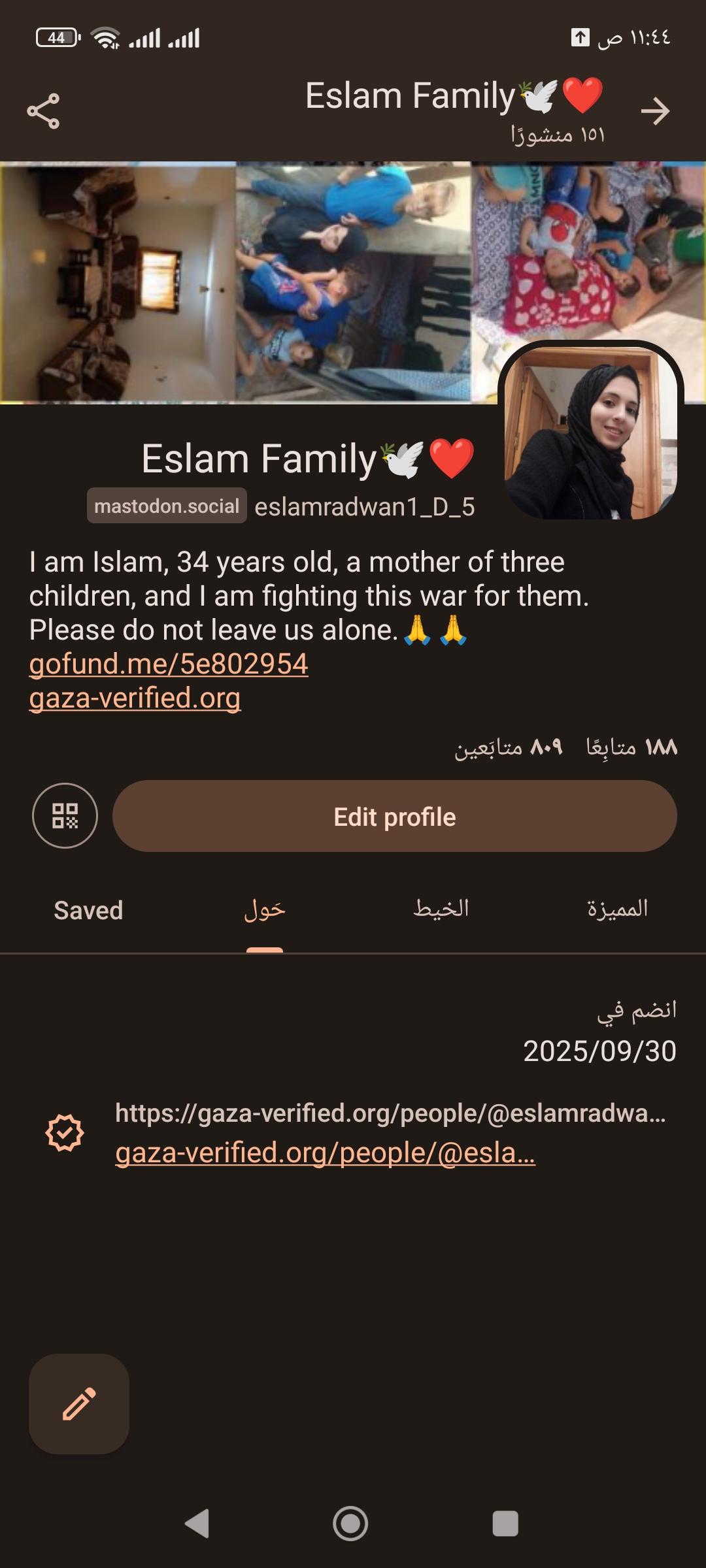
Task: Switch to the الخيط tab
Action: coord(441,909)
